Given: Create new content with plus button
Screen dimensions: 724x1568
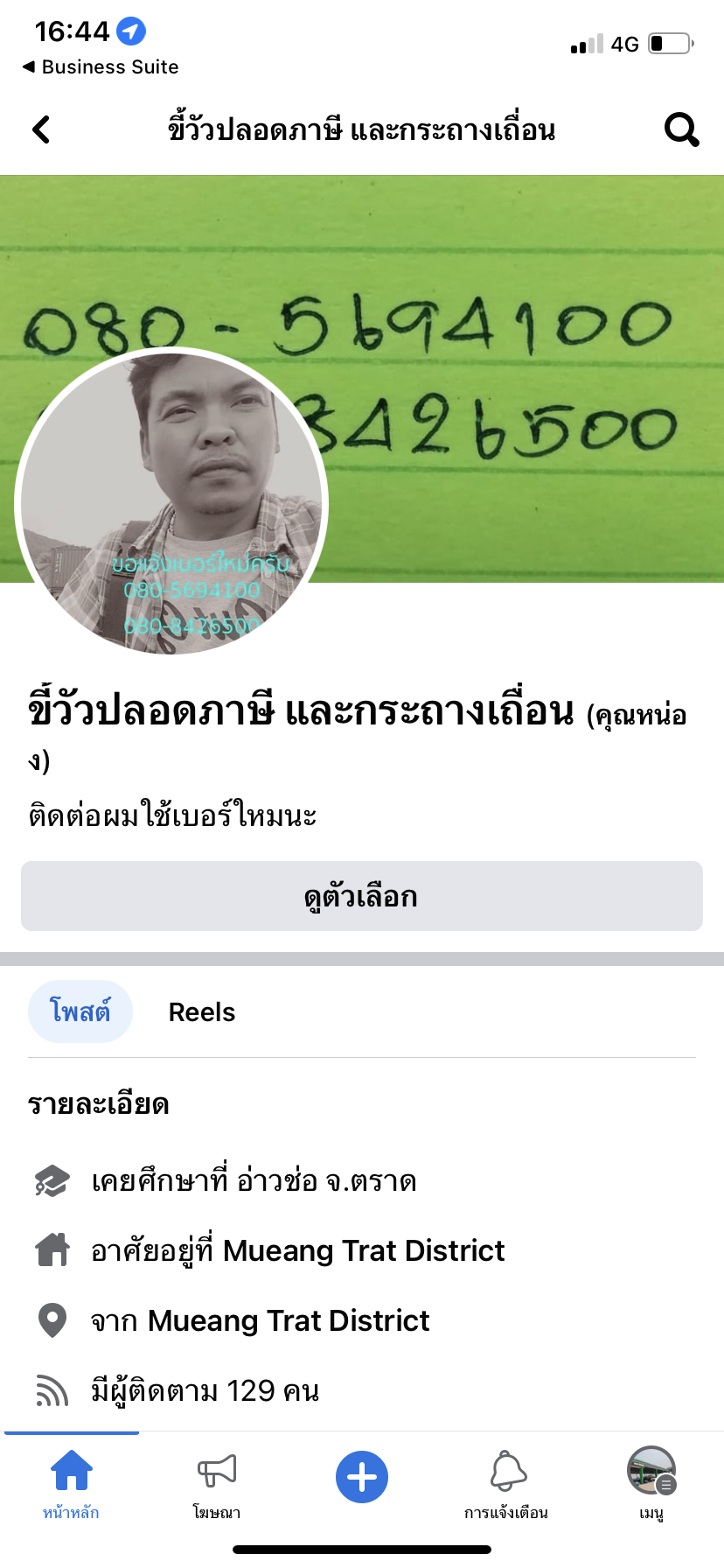Looking at the screenshot, I should (x=362, y=1477).
